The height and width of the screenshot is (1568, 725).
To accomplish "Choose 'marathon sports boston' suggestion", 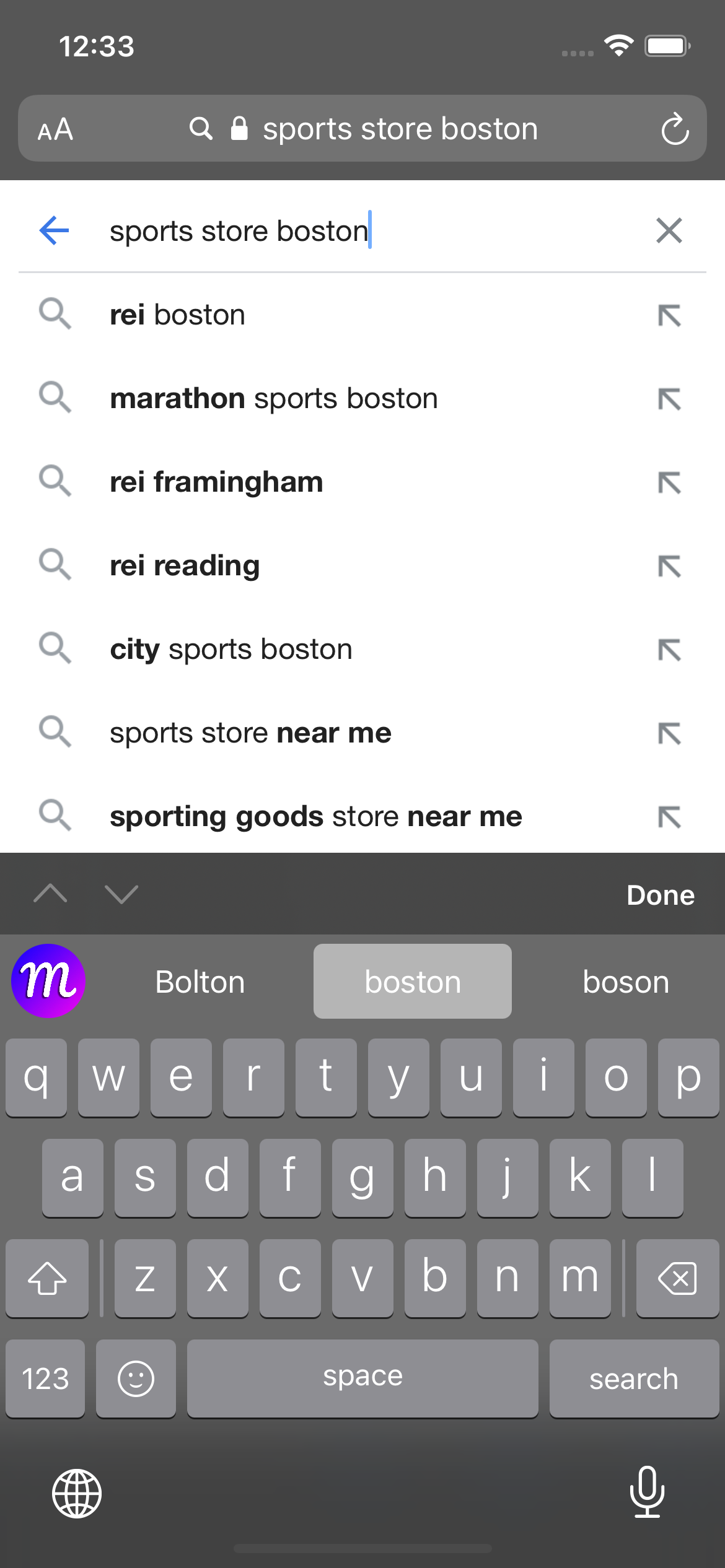I will point(273,398).
